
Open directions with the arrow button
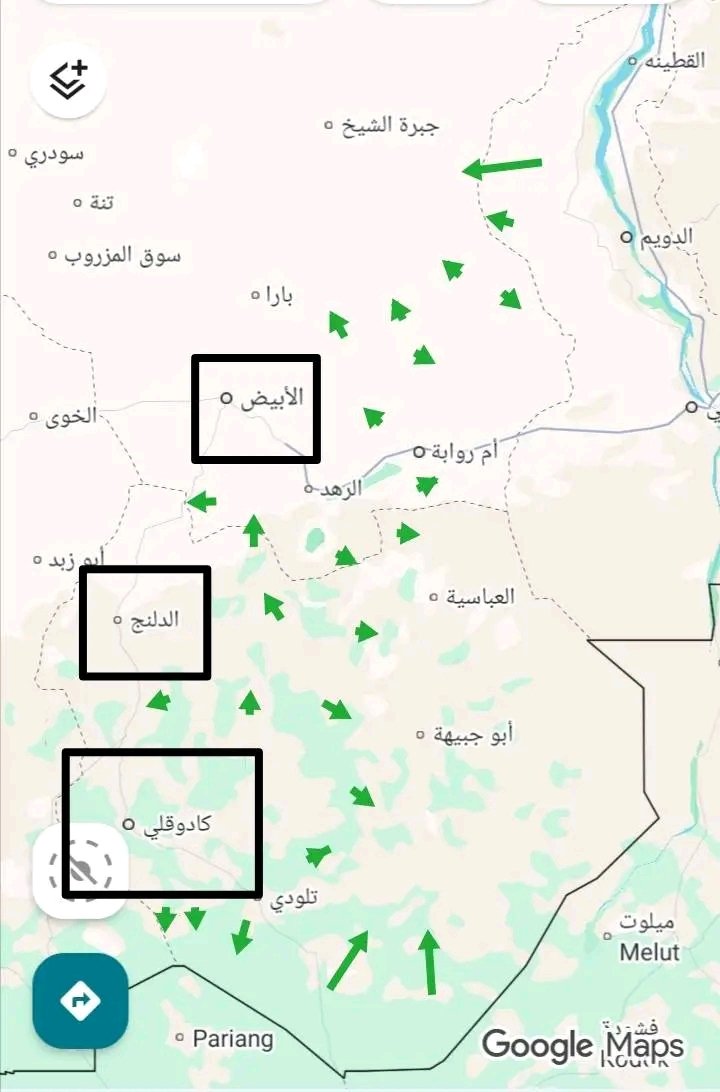tap(80, 1000)
